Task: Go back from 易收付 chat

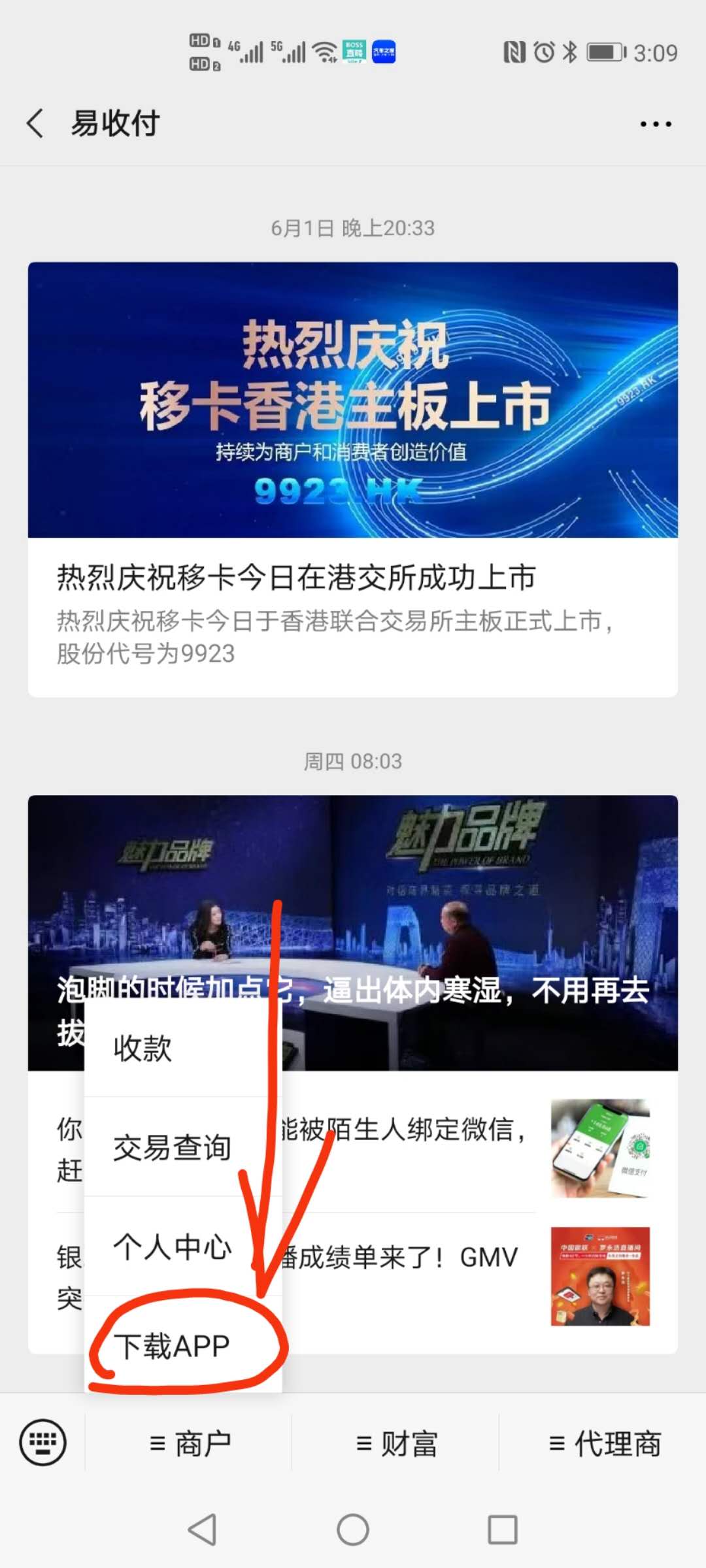Action: pos(36,123)
